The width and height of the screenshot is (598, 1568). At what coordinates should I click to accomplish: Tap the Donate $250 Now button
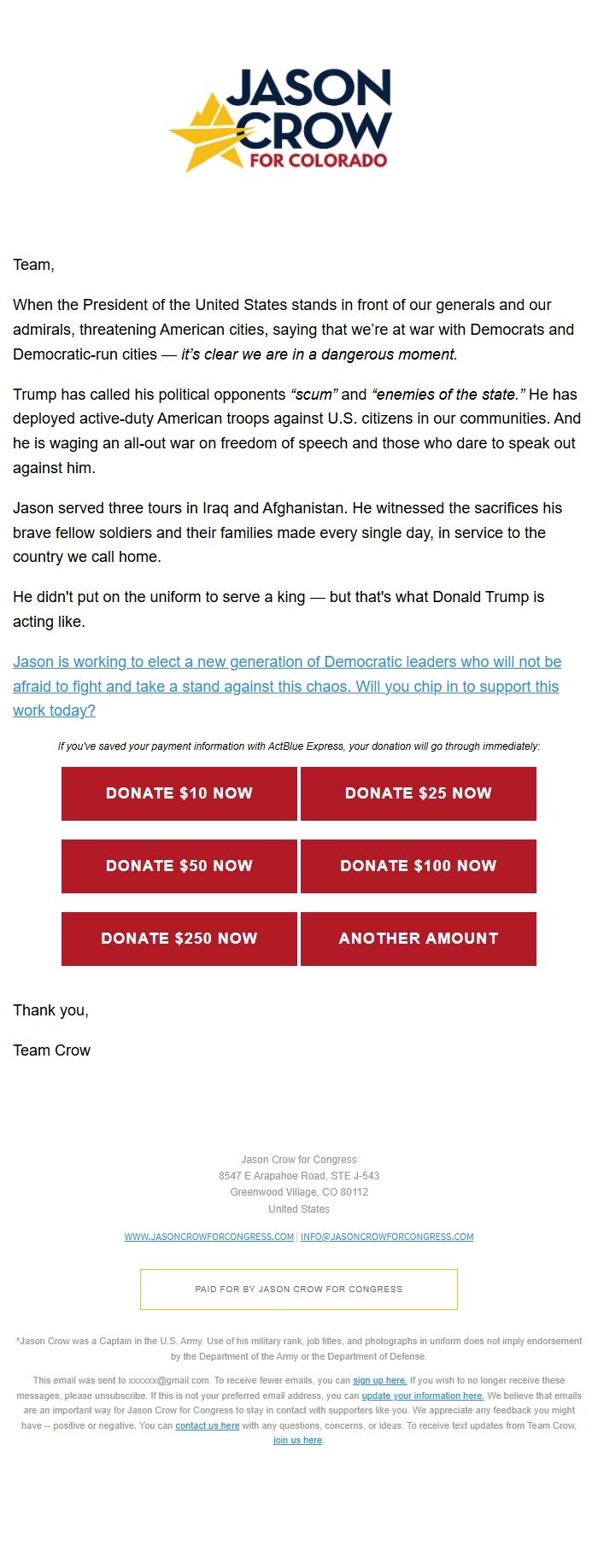point(179,939)
